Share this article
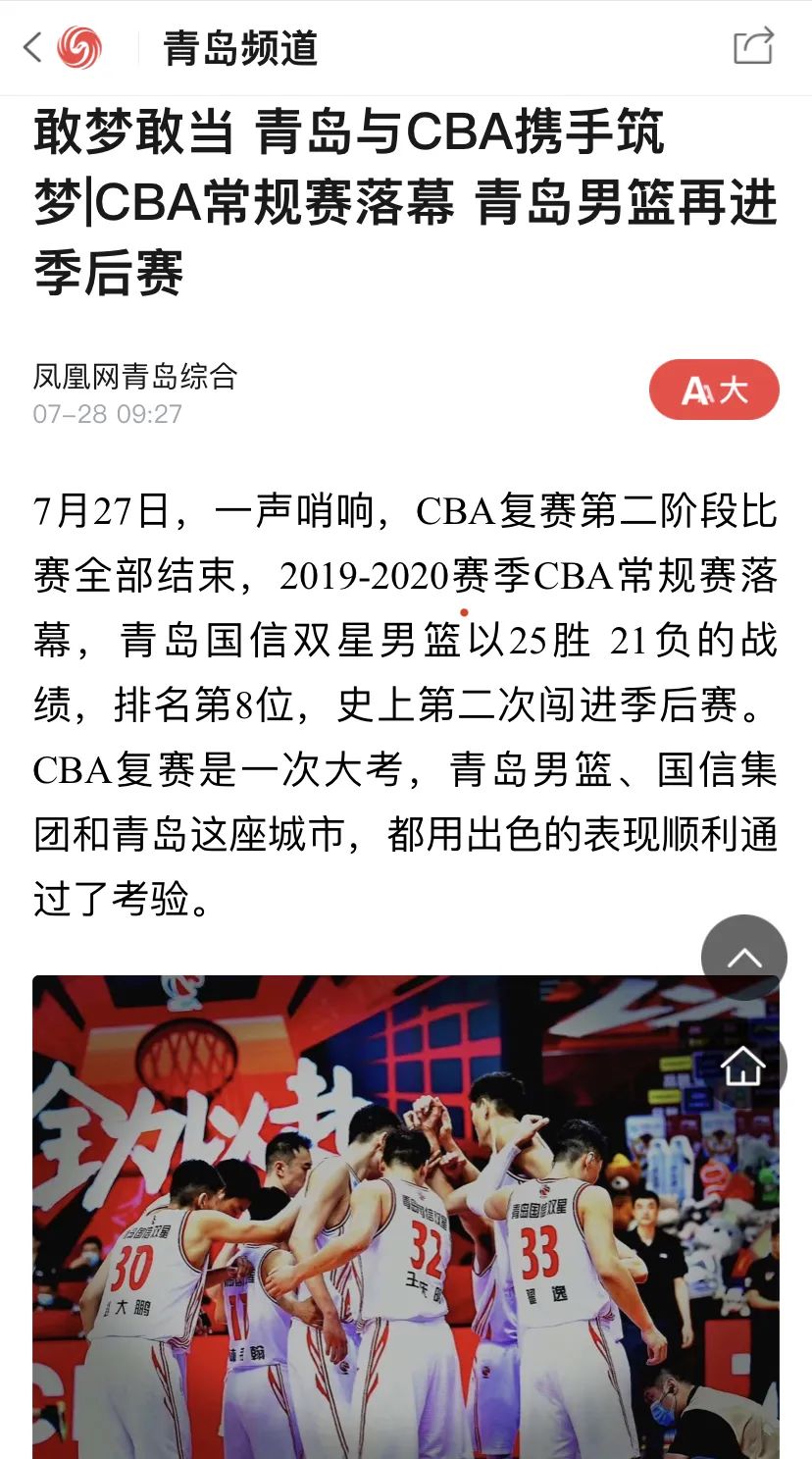Screen dimensions: 812x1459 tap(753, 46)
